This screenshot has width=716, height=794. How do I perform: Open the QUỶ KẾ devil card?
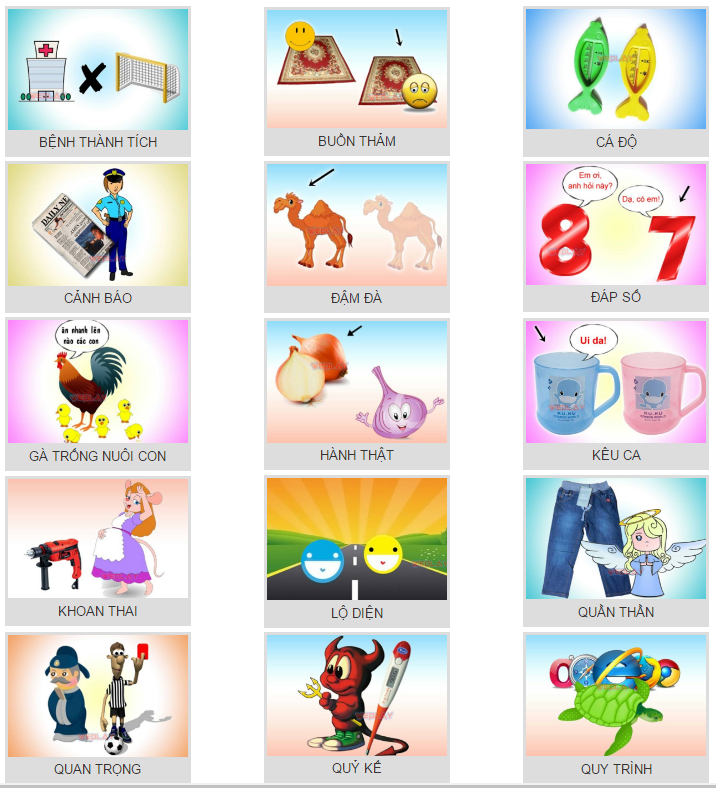pyautogui.click(x=357, y=695)
